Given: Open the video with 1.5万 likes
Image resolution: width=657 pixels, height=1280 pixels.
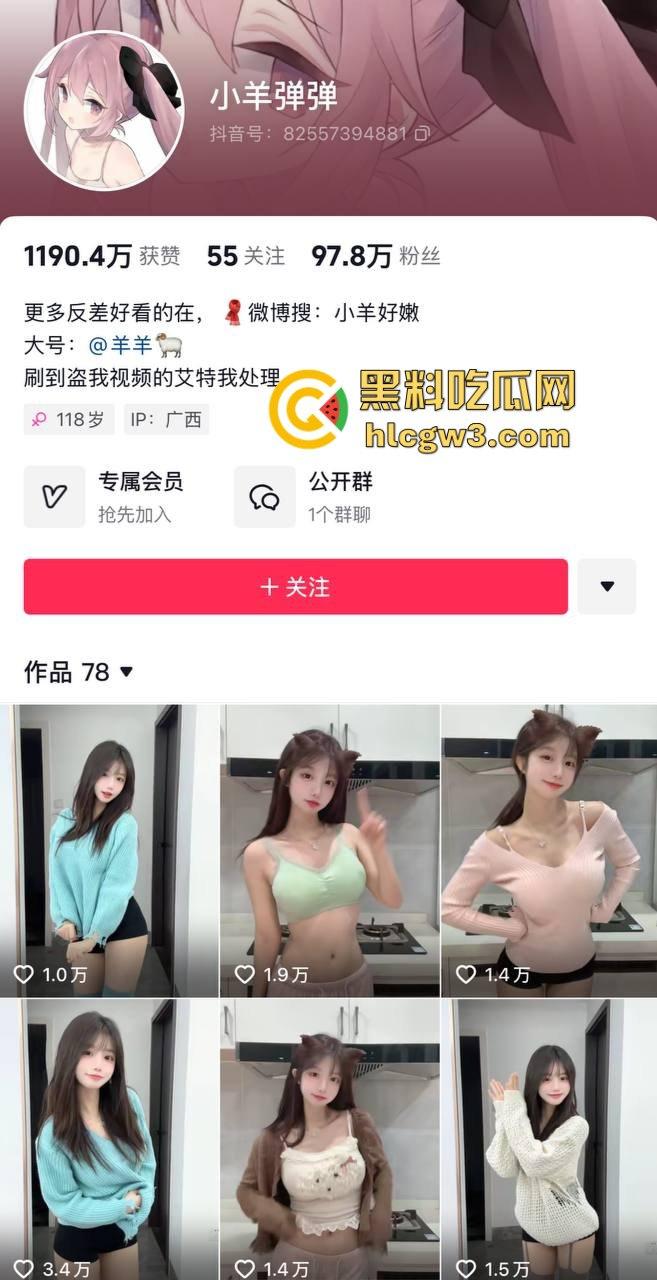Looking at the screenshot, I should coord(549,1140).
